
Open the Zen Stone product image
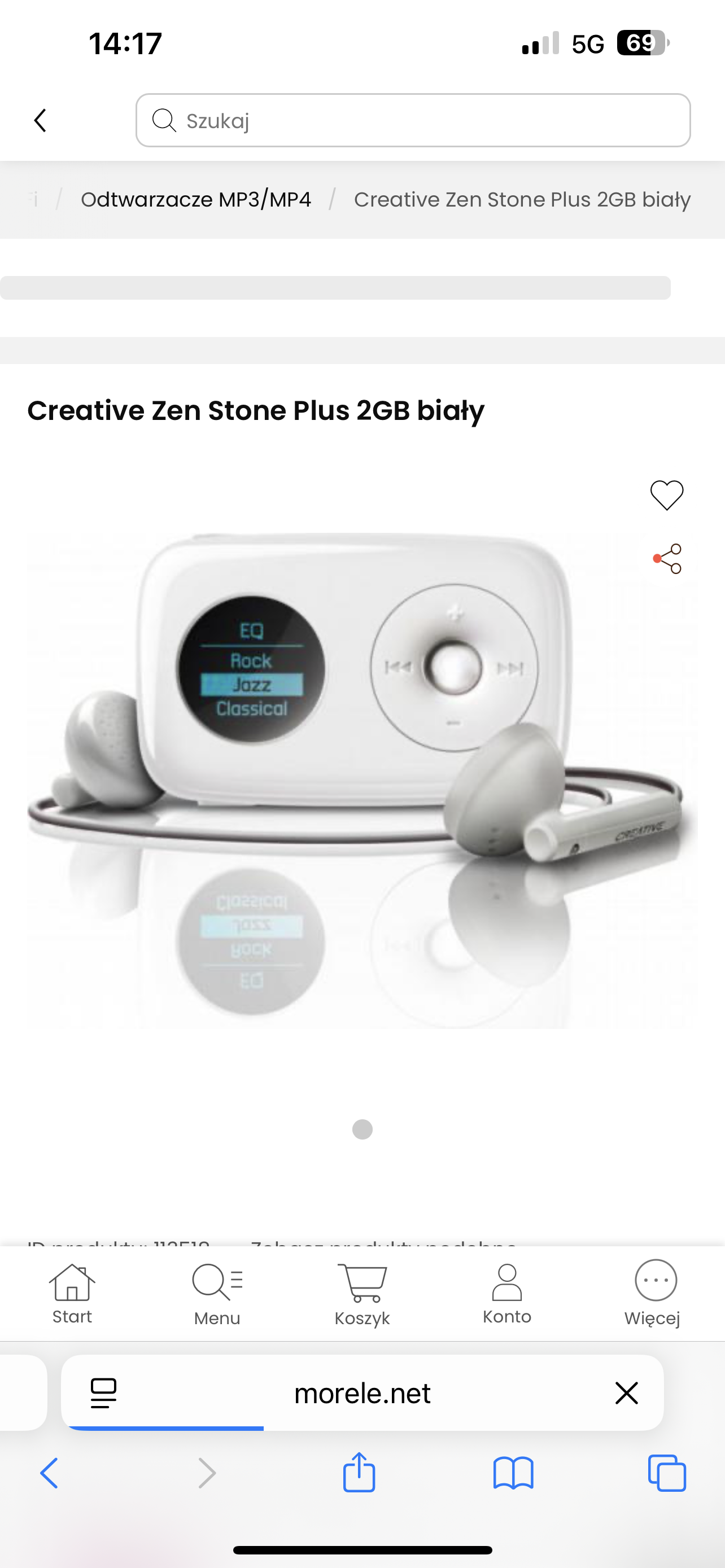coord(362,781)
